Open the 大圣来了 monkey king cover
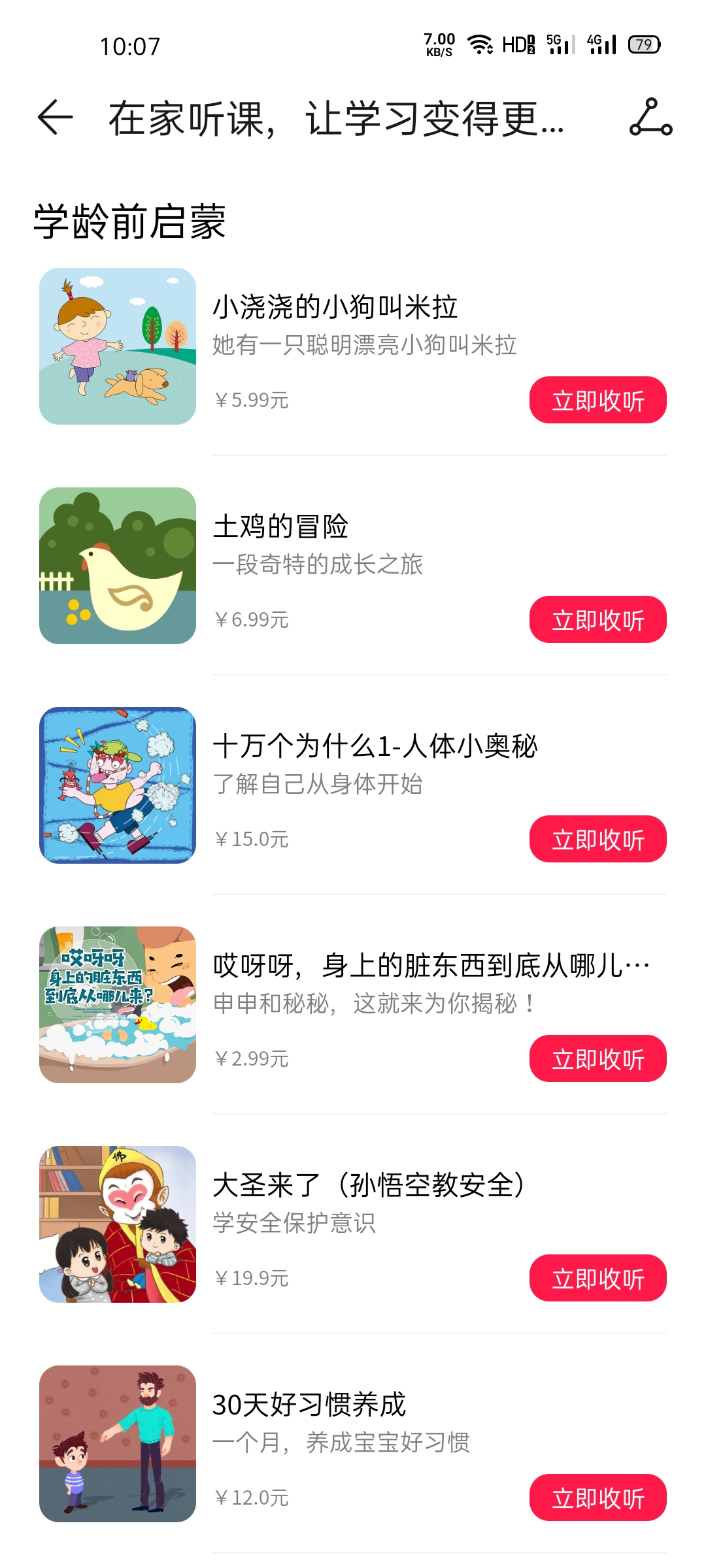 [118, 1224]
